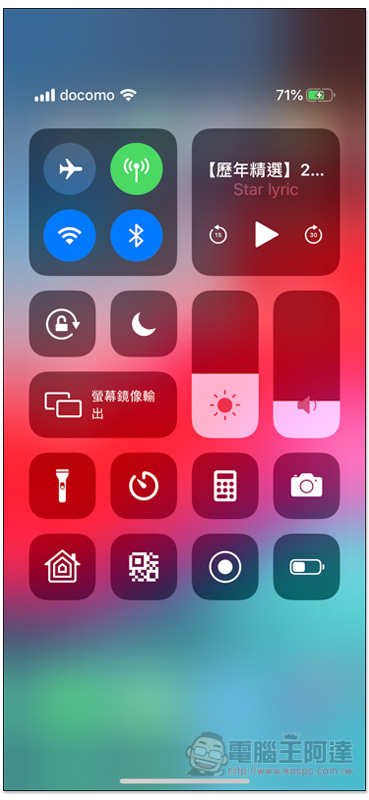Tap the volume slider

coord(307,364)
